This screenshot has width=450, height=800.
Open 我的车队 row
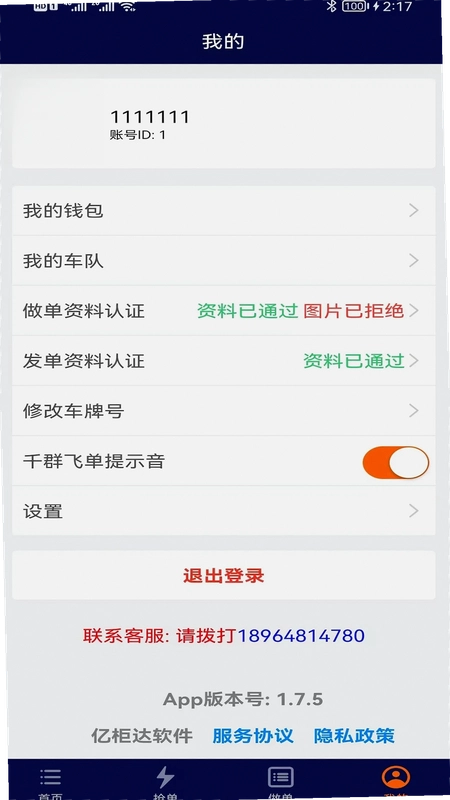tap(223, 261)
